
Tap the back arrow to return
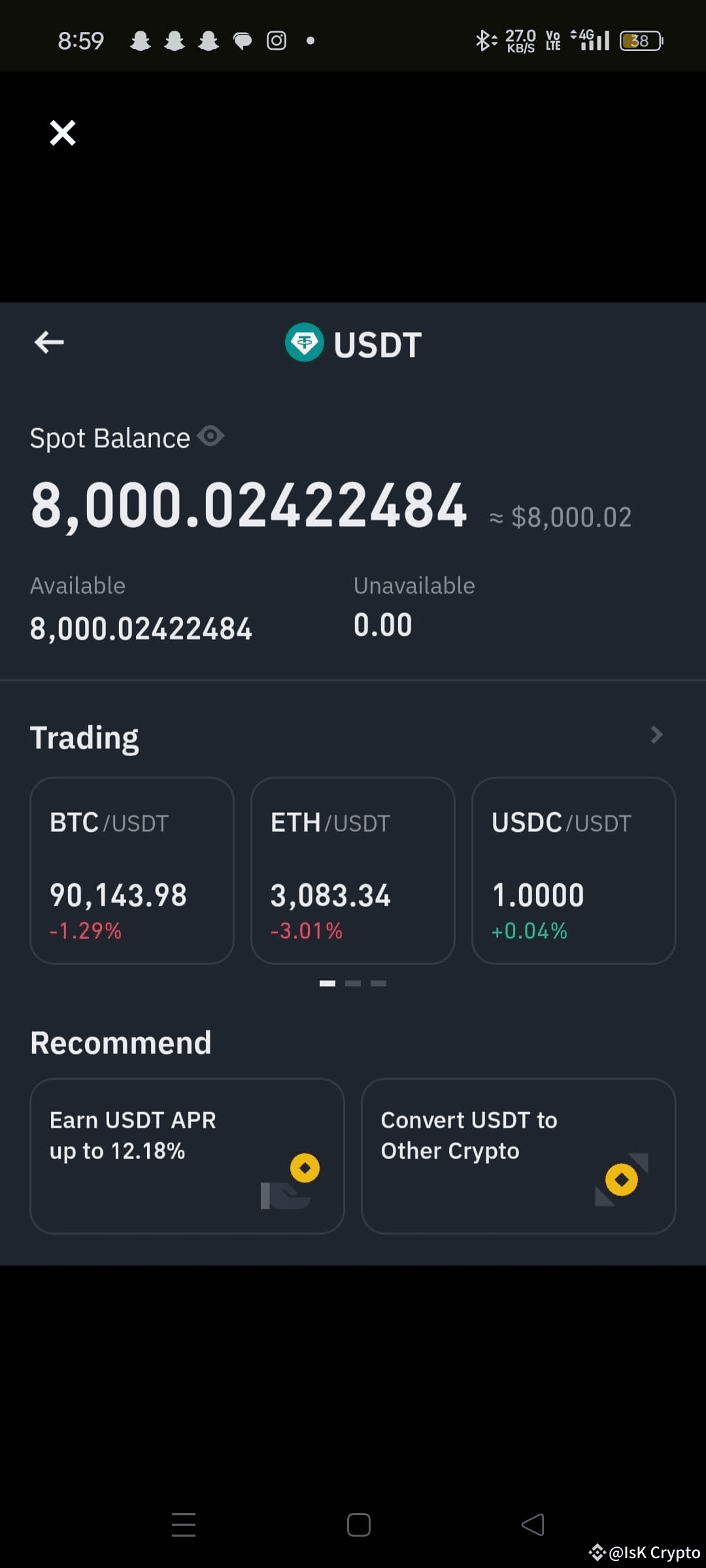pos(49,342)
